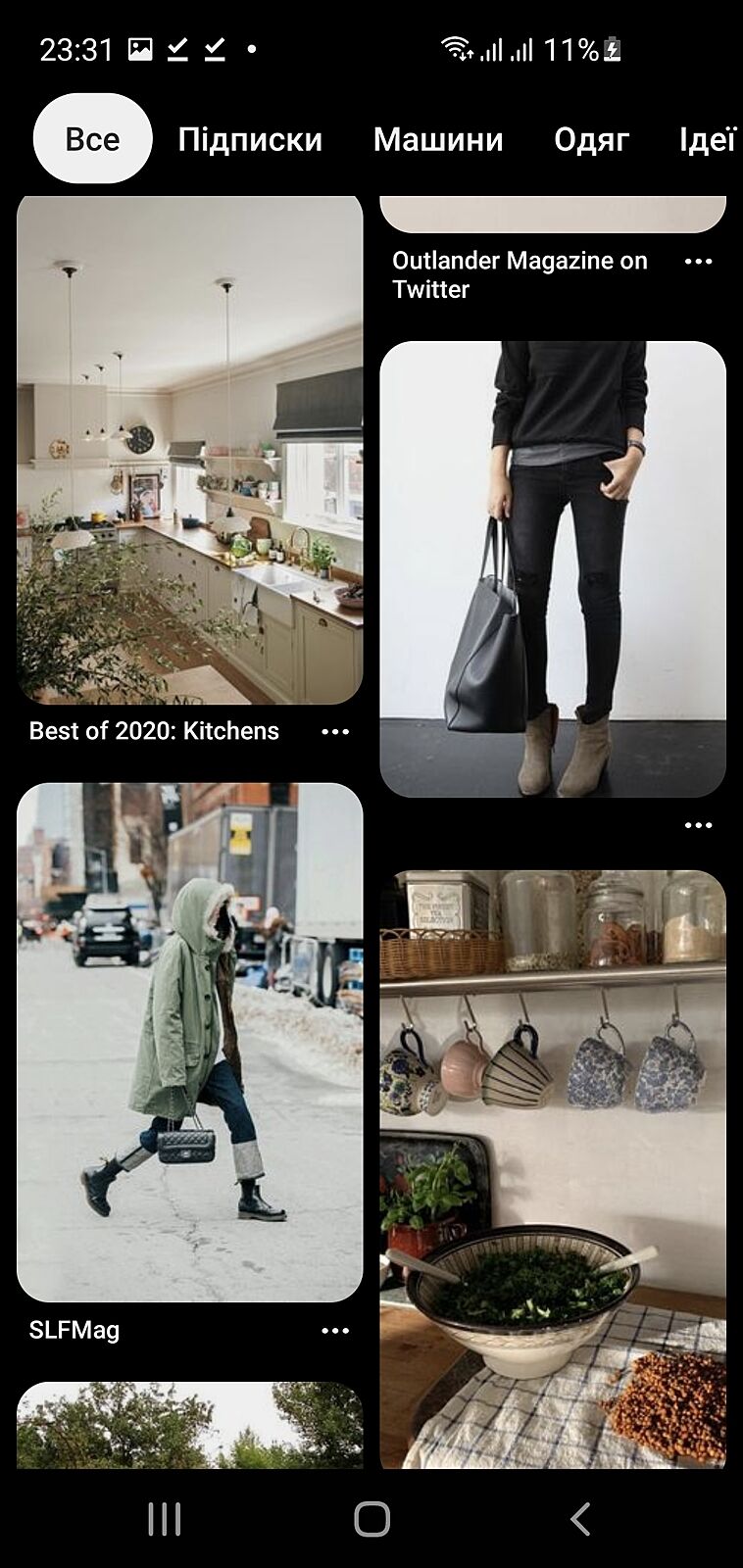Open the Best of 2020: Kitchens pin
This screenshot has width=743, height=1568.
coord(189,451)
